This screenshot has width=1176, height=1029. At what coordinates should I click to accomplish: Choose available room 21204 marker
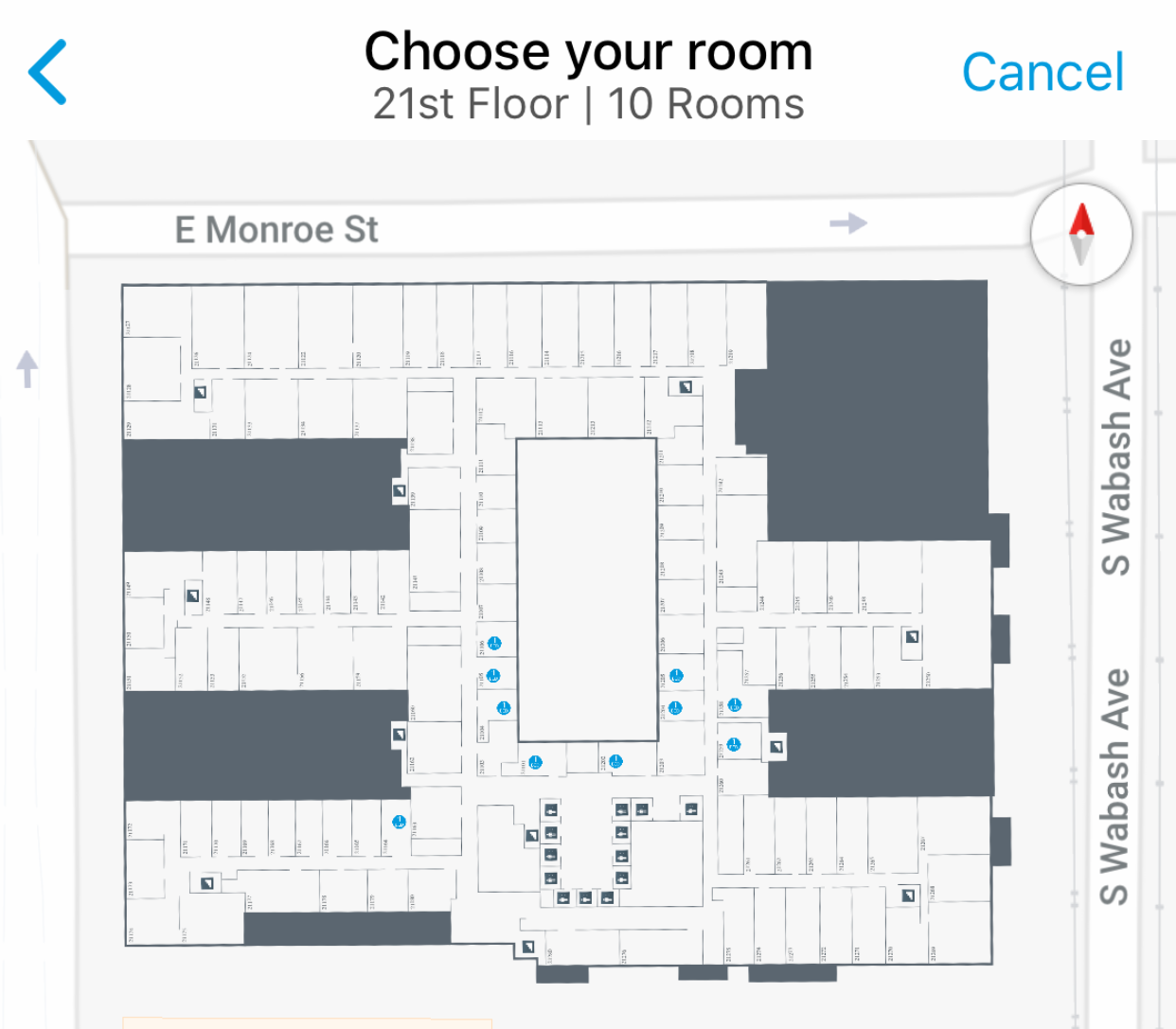pyautogui.click(x=675, y=708)
